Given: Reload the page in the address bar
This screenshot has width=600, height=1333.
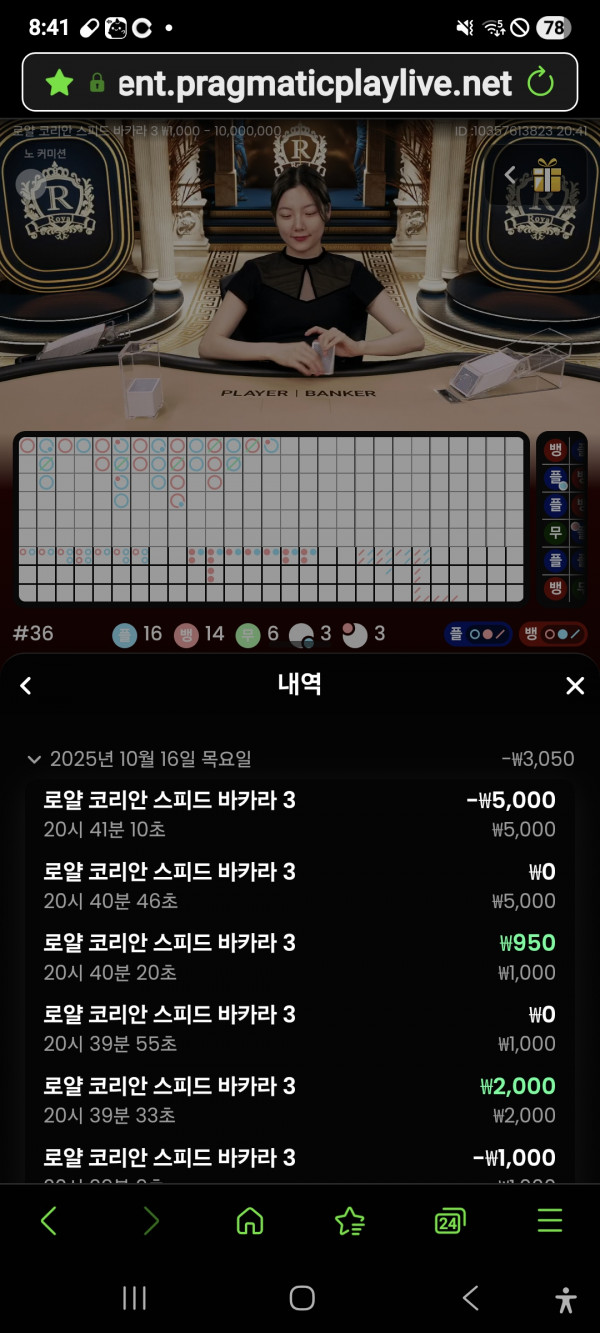Looking at the screenshot, I should 540,83.
